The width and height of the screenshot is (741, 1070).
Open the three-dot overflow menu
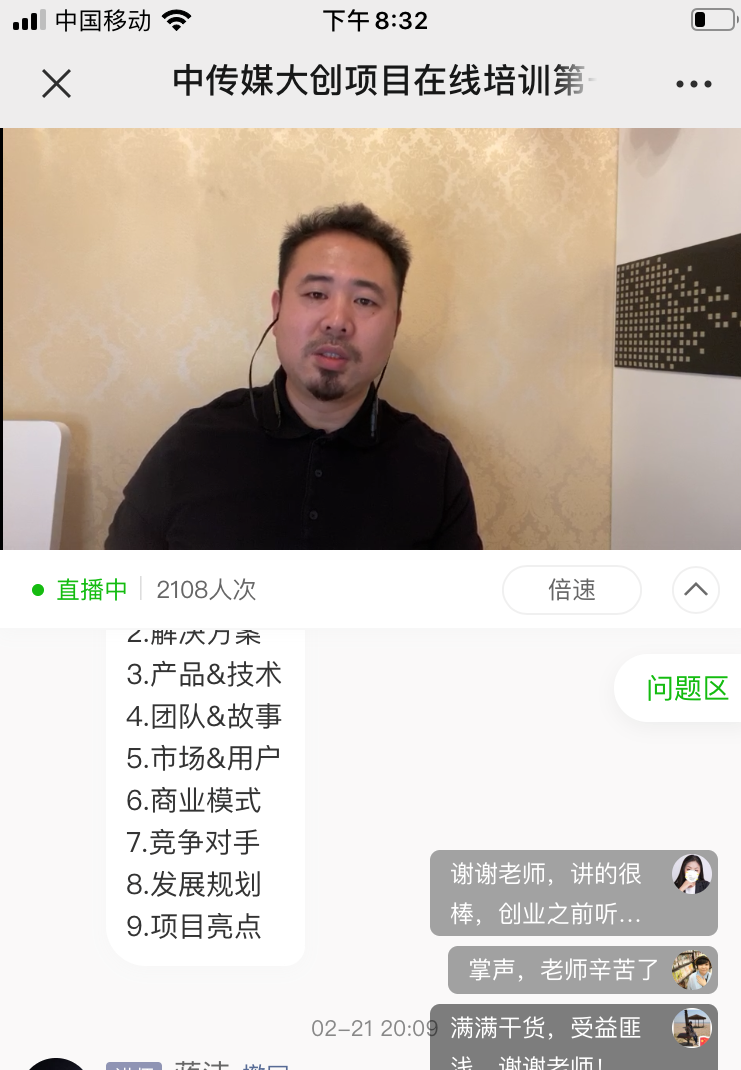tap(693, 84)
